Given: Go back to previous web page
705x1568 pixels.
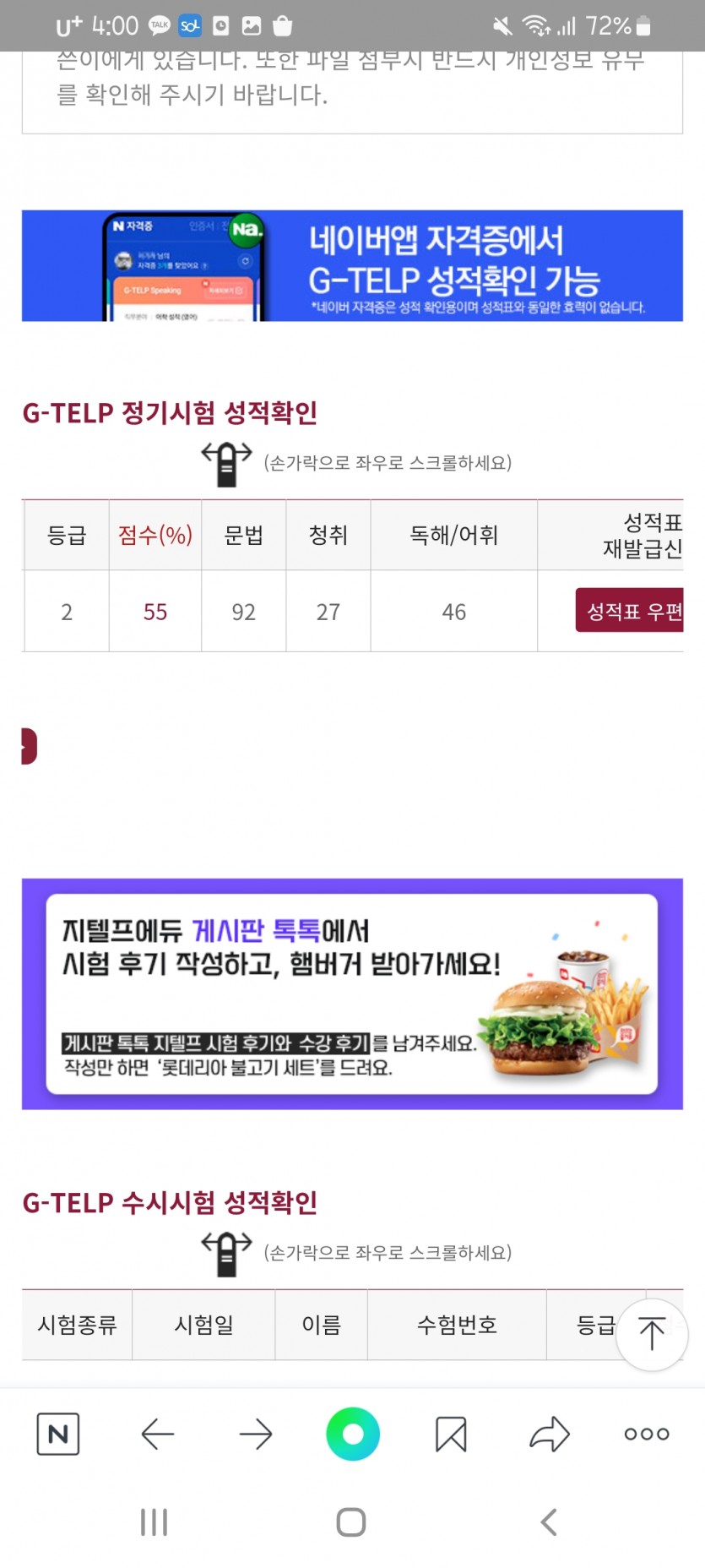Looking at the screenshot, I should click(157, 1434).
